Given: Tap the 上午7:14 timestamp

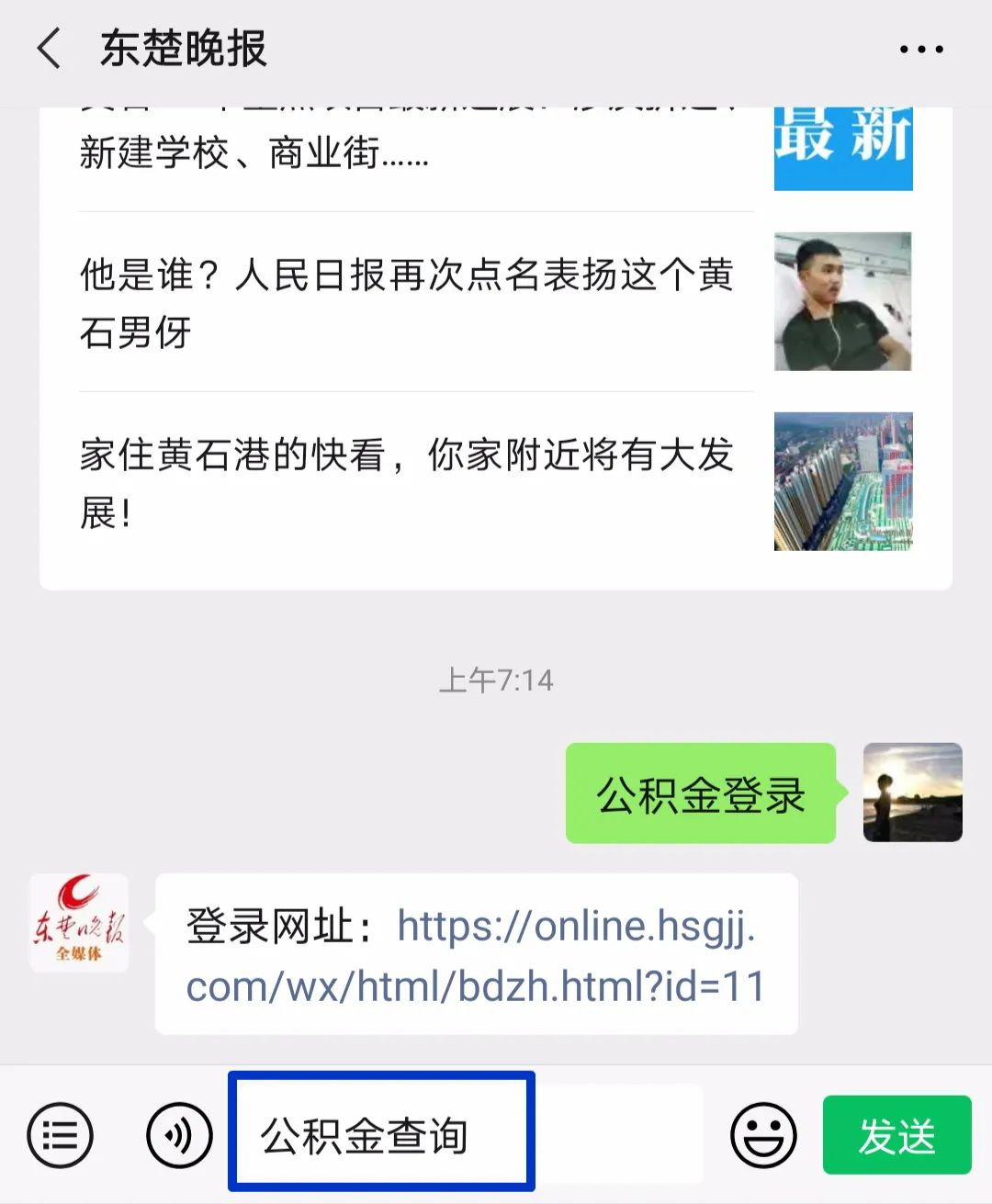Looking at the screenshot, I should click(496, 681).
